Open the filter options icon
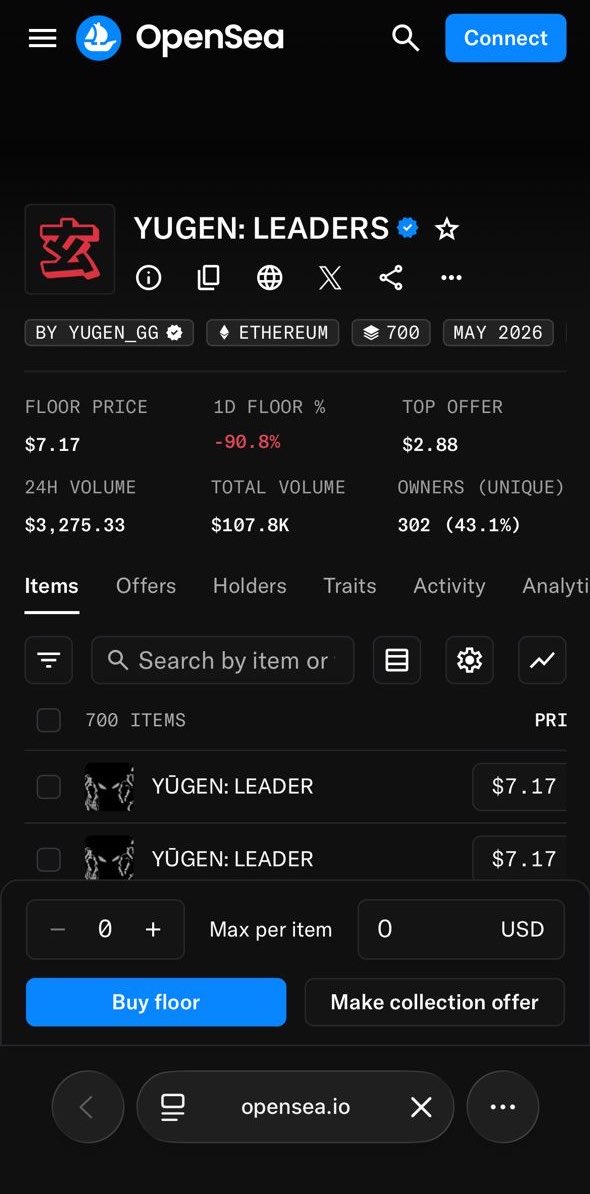Image resolution: width=590 pixels, height=1194 pixels. (x=49, y=660)
